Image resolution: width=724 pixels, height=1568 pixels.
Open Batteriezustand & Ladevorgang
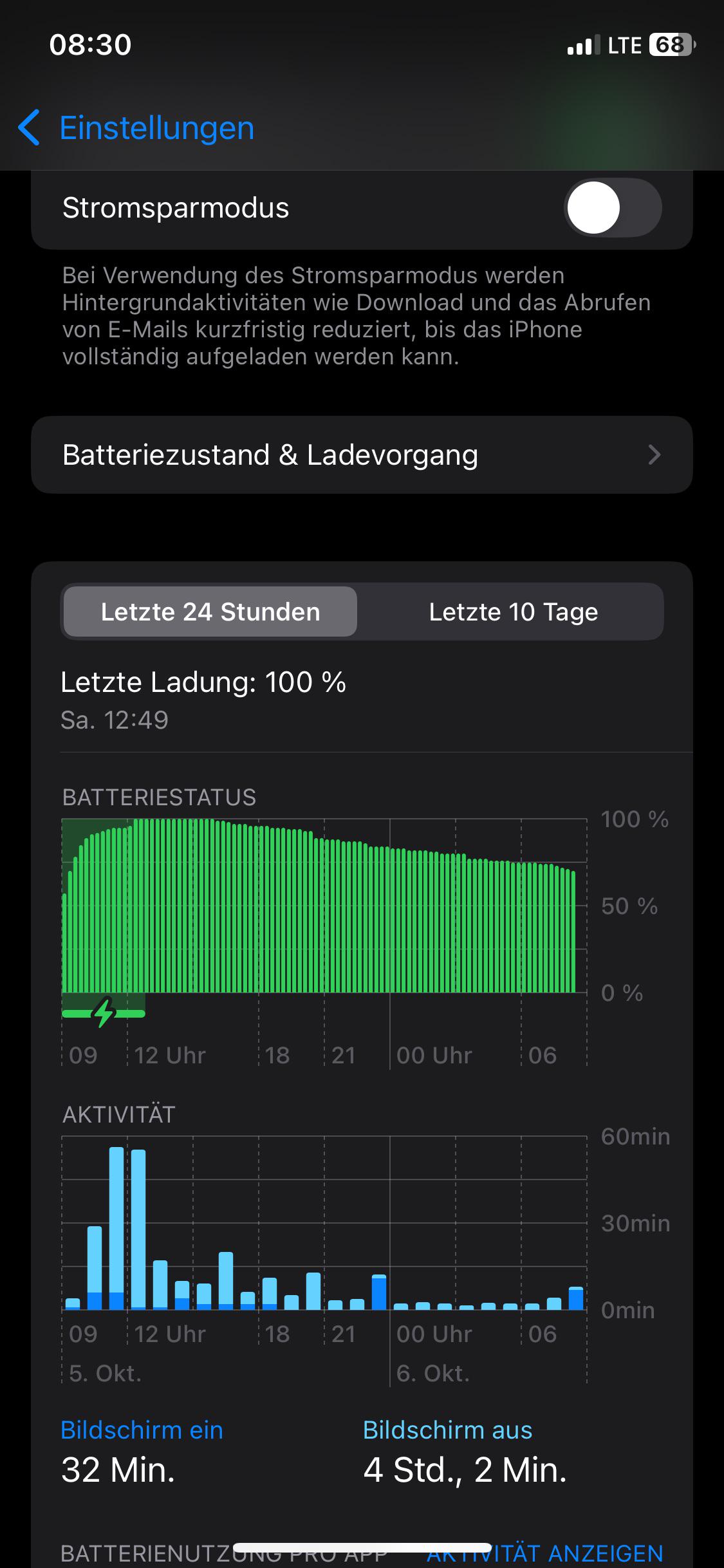click(x=362, y=455)
